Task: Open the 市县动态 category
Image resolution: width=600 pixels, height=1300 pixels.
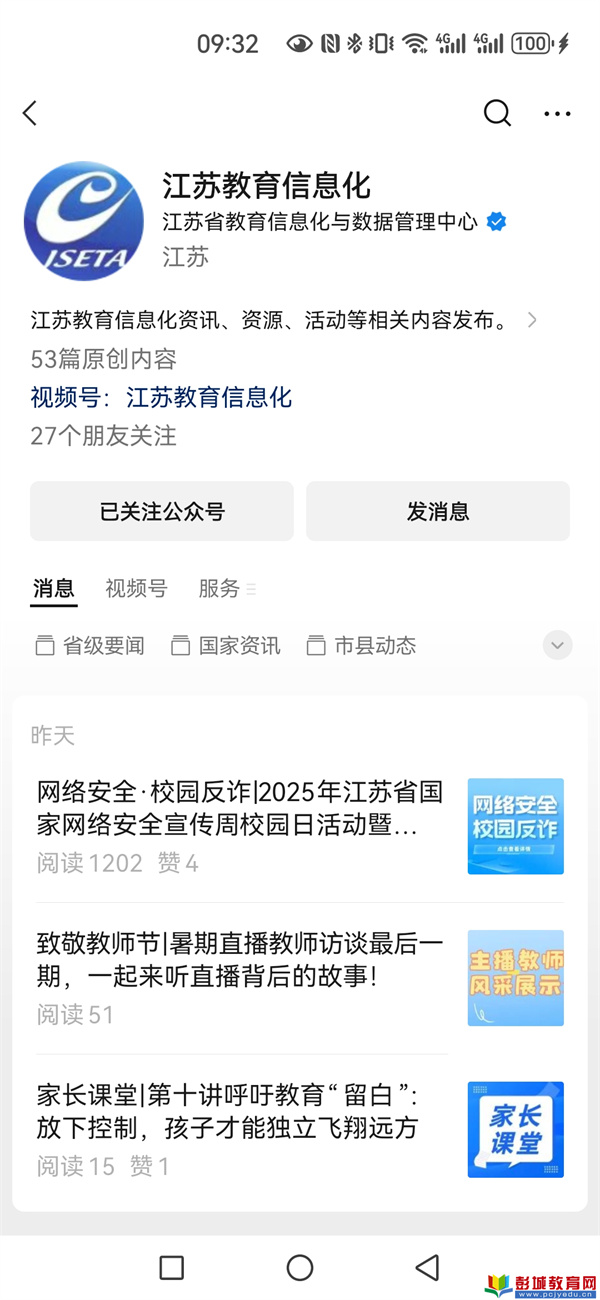Action: 362,646
